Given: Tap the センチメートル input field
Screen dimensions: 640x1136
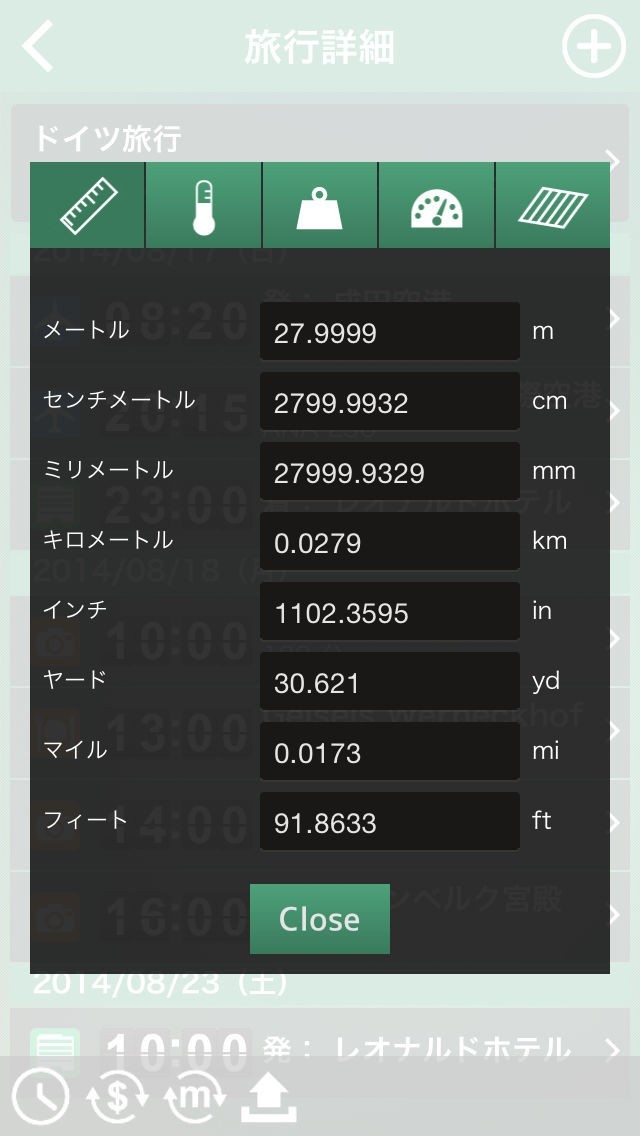Looking at the screenshot, I should pos(390,401).
